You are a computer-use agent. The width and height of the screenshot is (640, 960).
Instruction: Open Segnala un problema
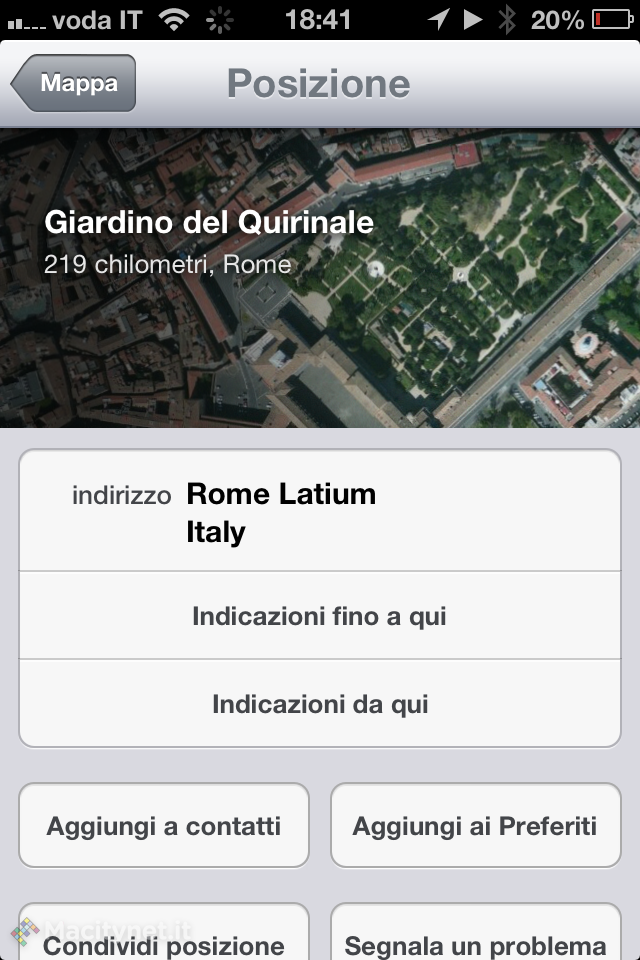pyautogui.click(x=475, y=940)
